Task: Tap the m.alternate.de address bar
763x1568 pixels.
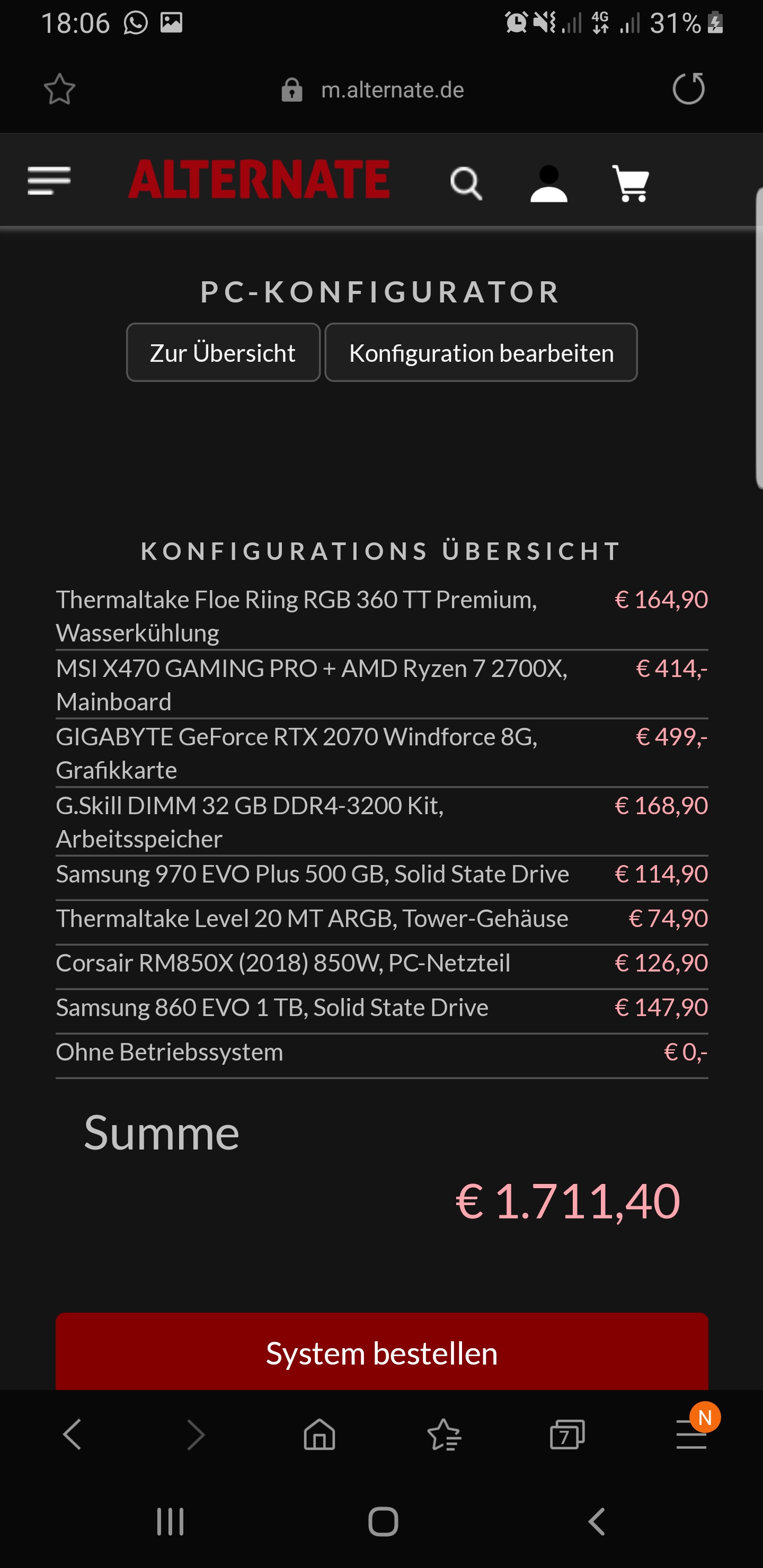Action: (x=372, y=90)
